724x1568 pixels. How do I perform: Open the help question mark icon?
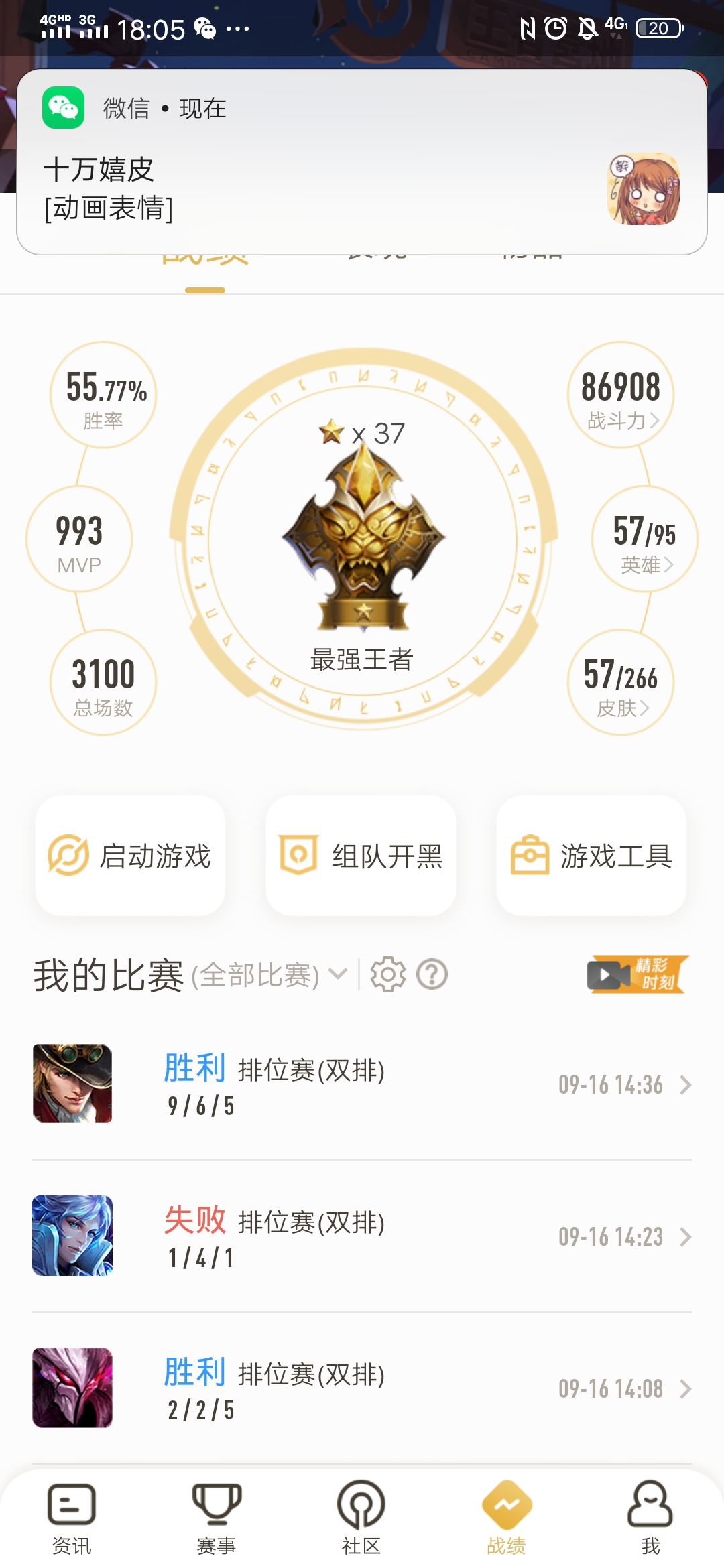pyautogui.click(x=432, y=974)
